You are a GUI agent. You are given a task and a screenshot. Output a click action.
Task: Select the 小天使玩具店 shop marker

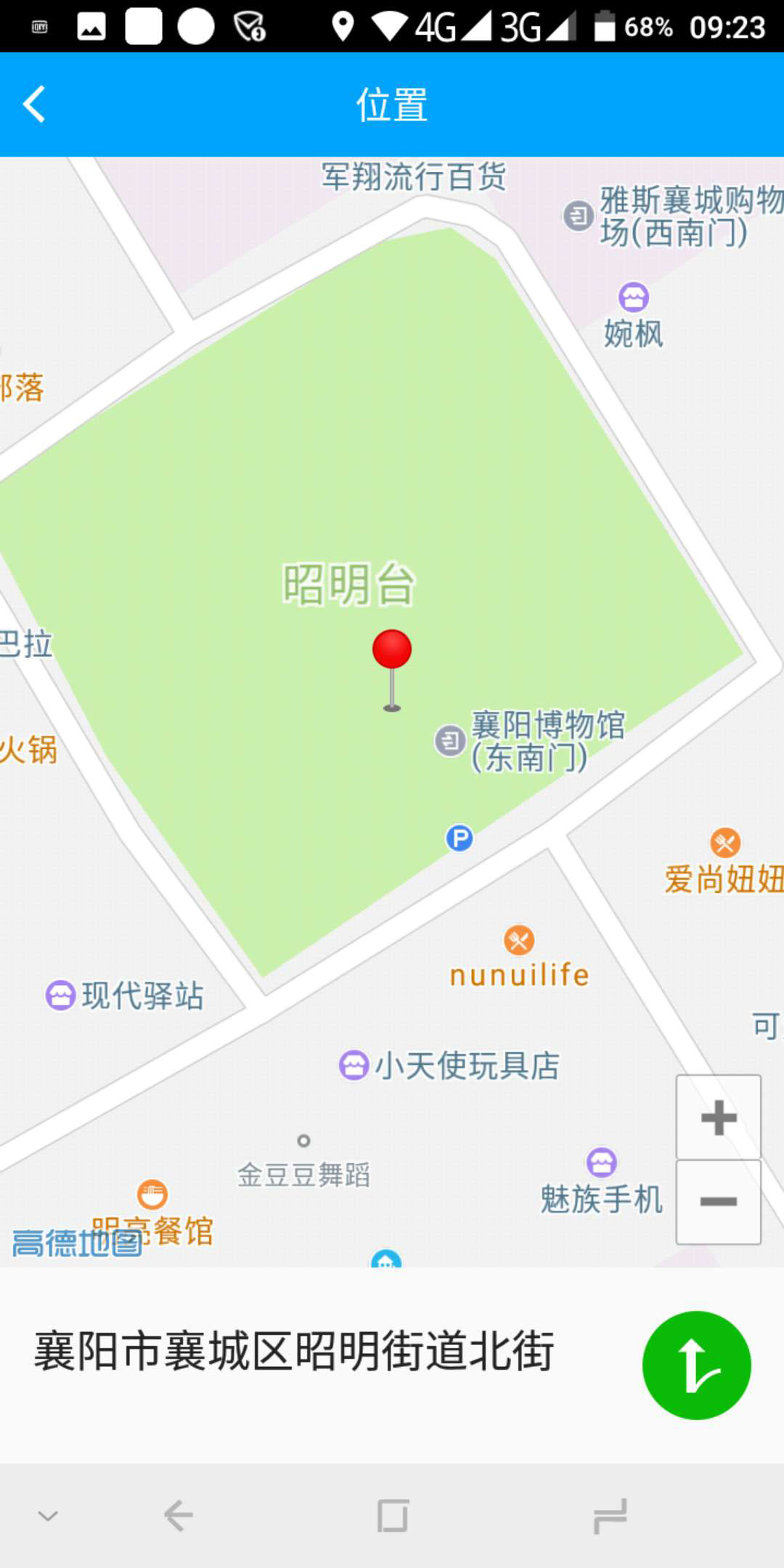tap(354, 1066)
